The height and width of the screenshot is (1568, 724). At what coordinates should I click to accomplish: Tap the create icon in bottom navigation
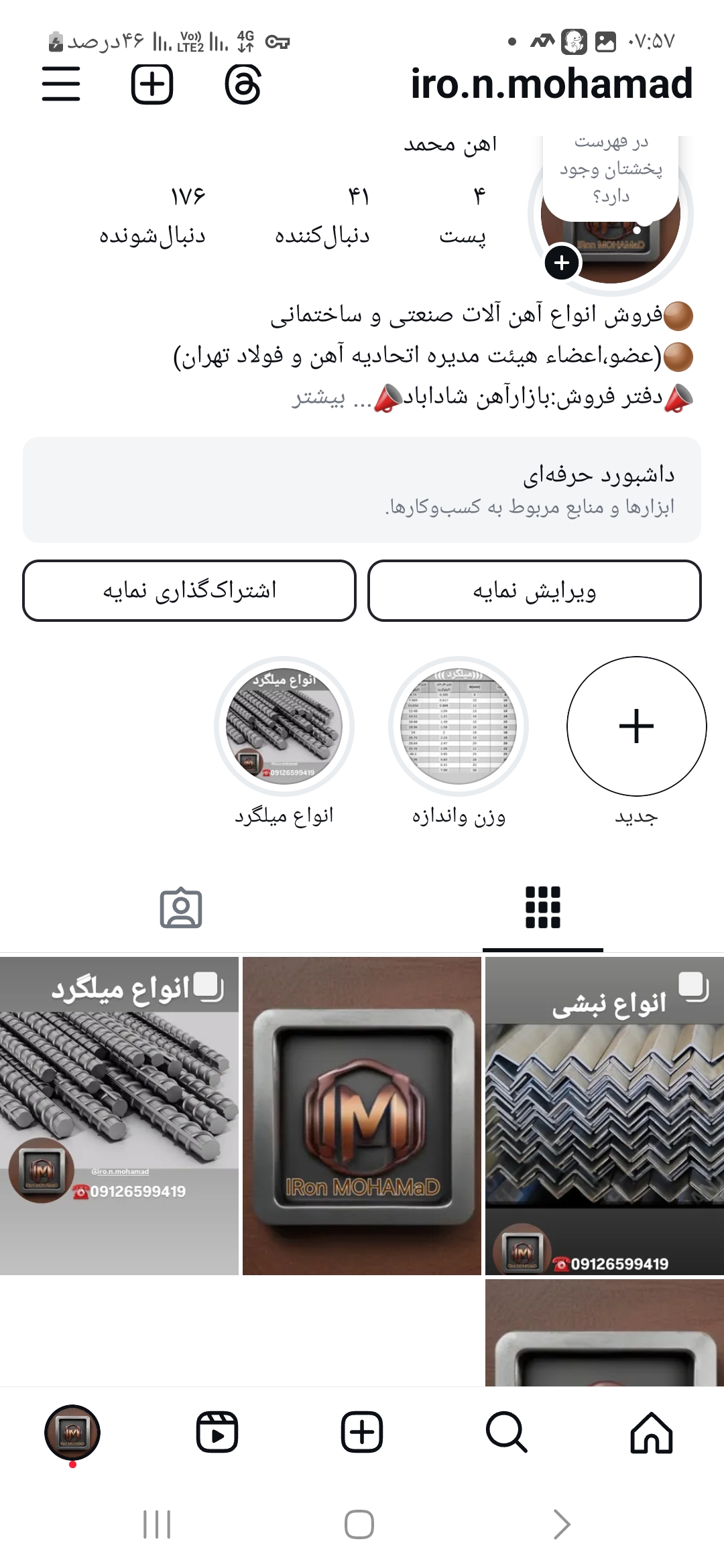pos(362,1433)
